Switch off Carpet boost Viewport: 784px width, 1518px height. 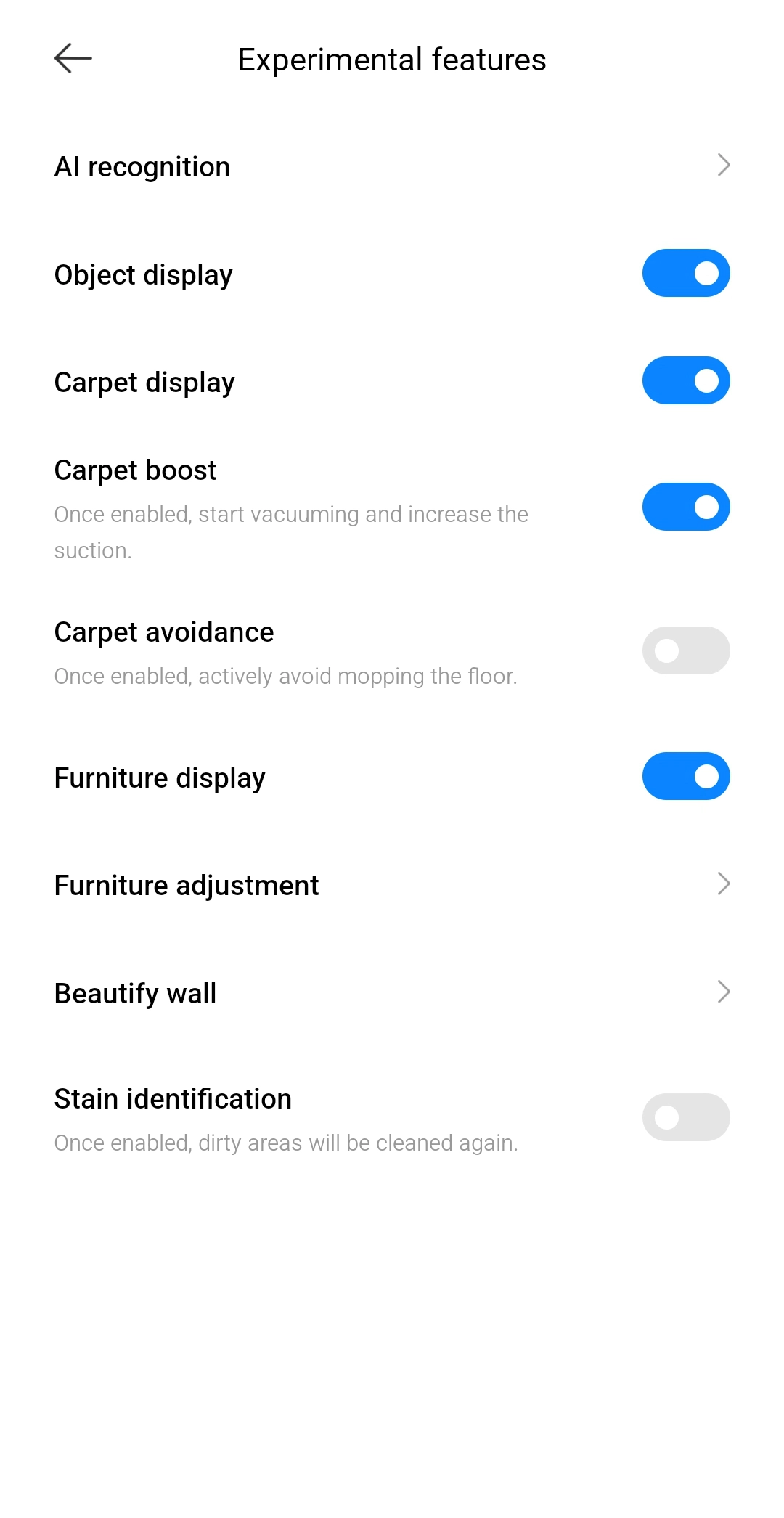[x=686, y=507]
